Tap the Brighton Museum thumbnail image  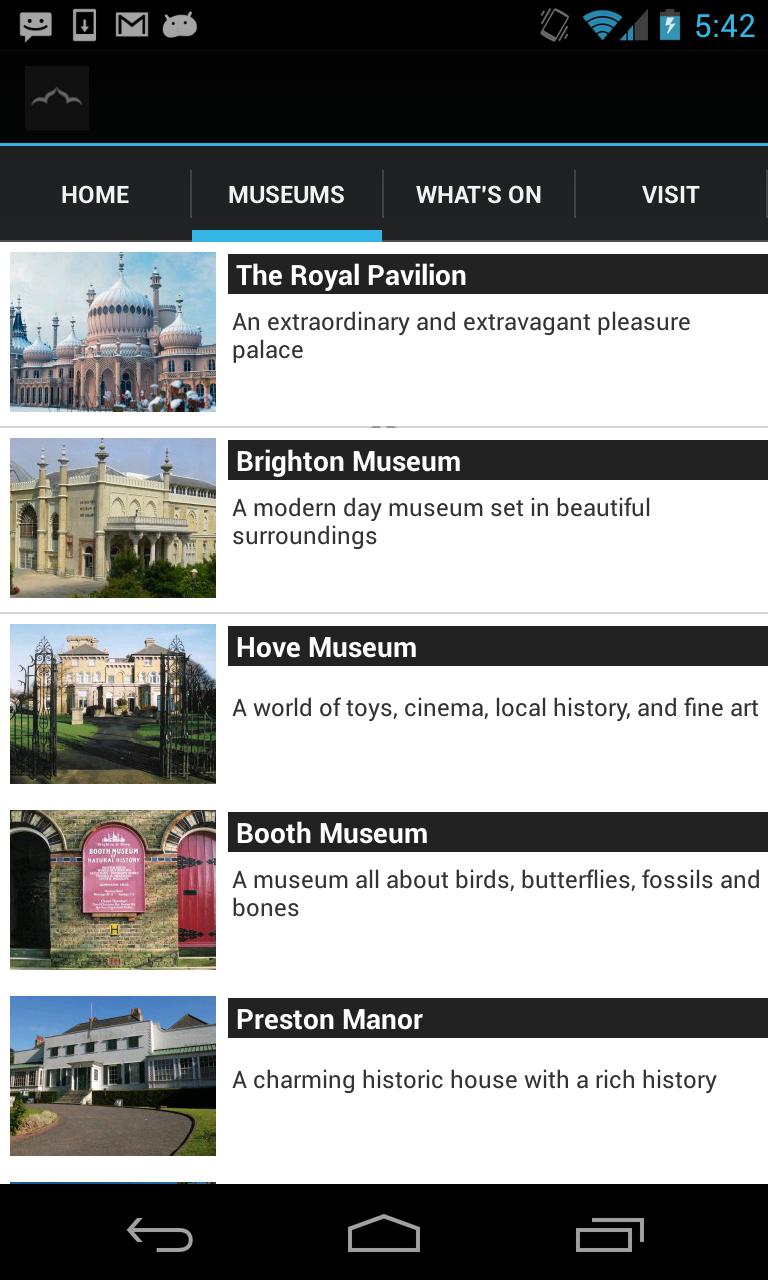[112, 517]
